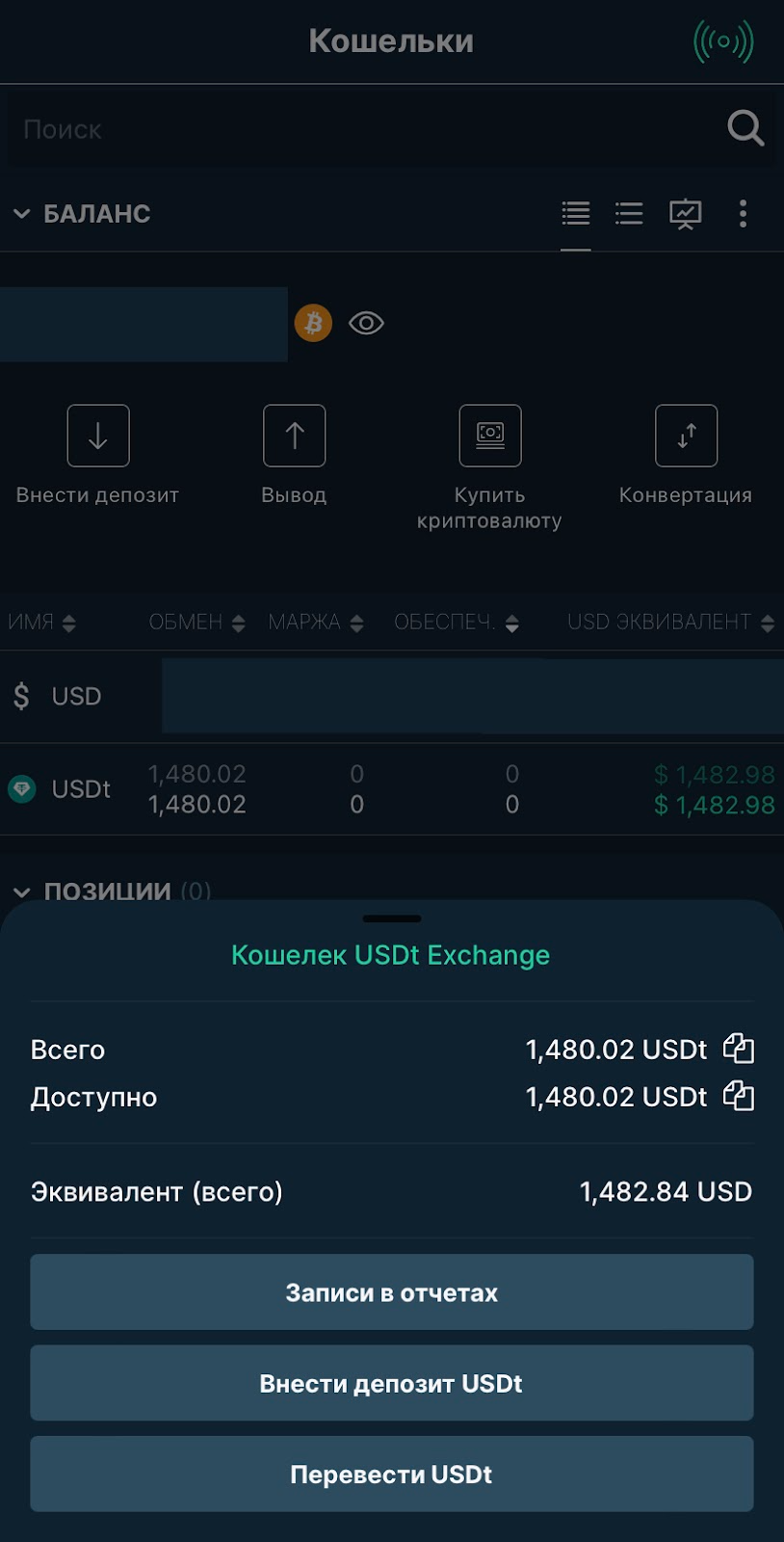Toggle the balance visibility eye
The image size is (784, 1542).
click(x=366, y=323)
